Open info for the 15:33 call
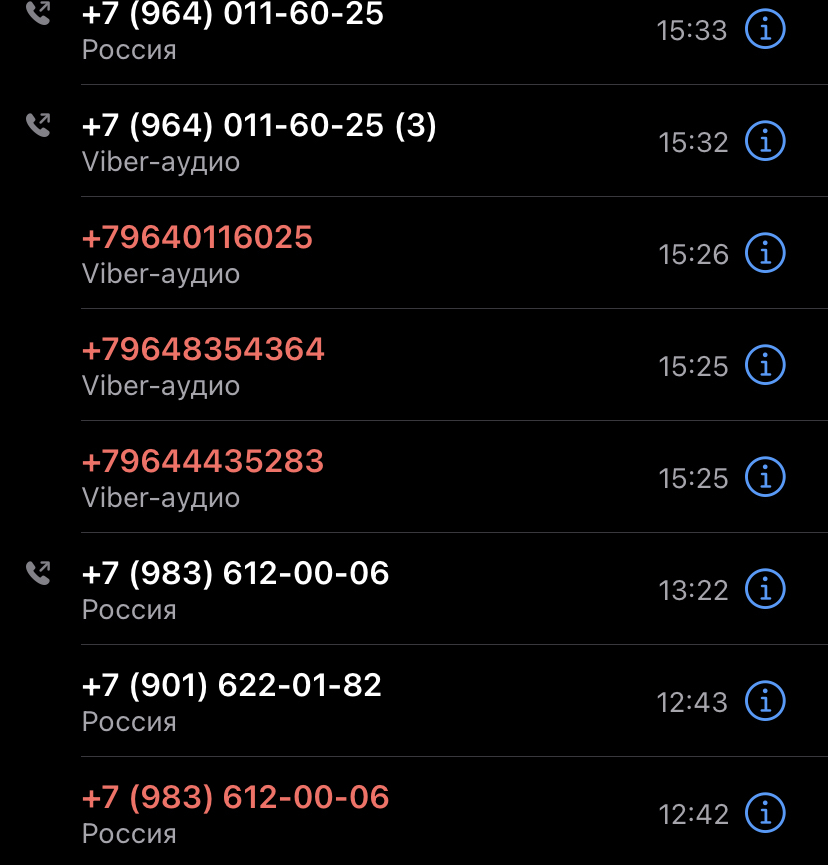This screenshot has width=828, height=865. [766, 30]
